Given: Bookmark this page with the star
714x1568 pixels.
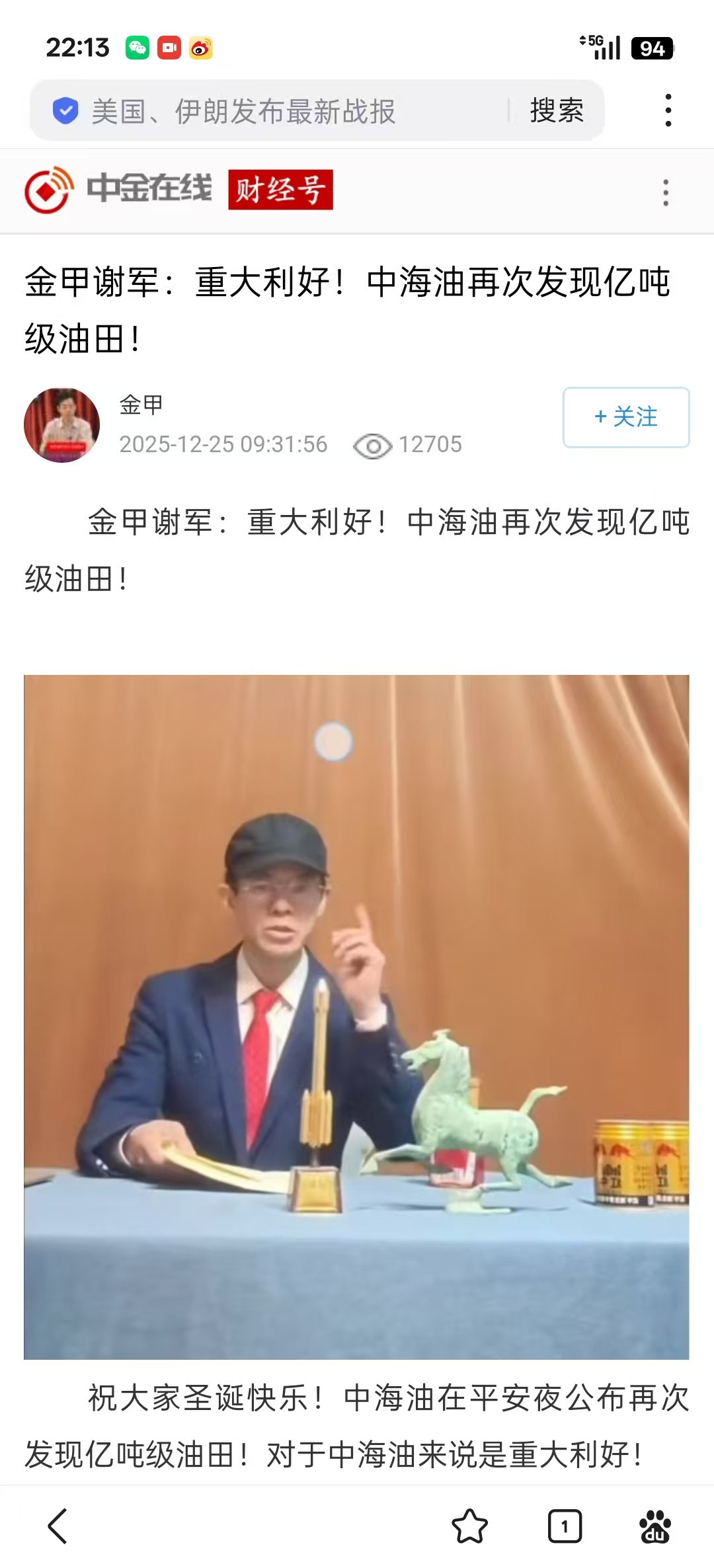Looking at the screenshot, I should pyautogui.click(x=469, y=1526).
